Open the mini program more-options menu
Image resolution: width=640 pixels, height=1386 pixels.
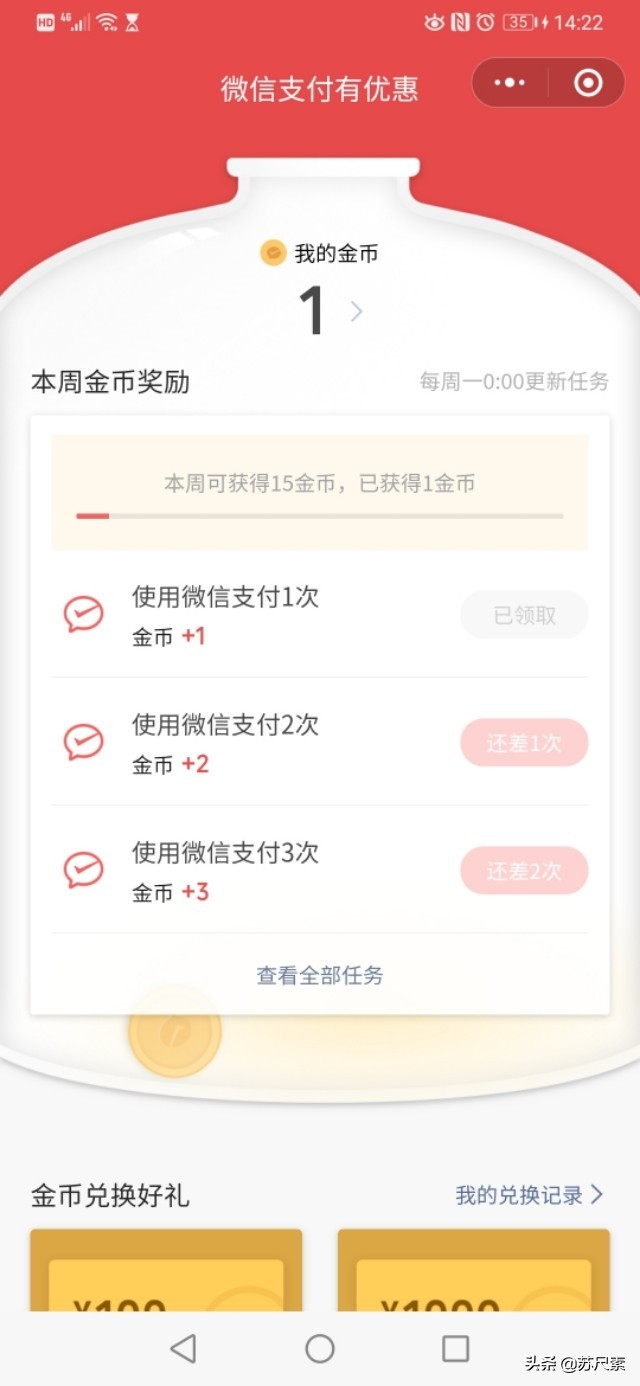tap(510, 83)
